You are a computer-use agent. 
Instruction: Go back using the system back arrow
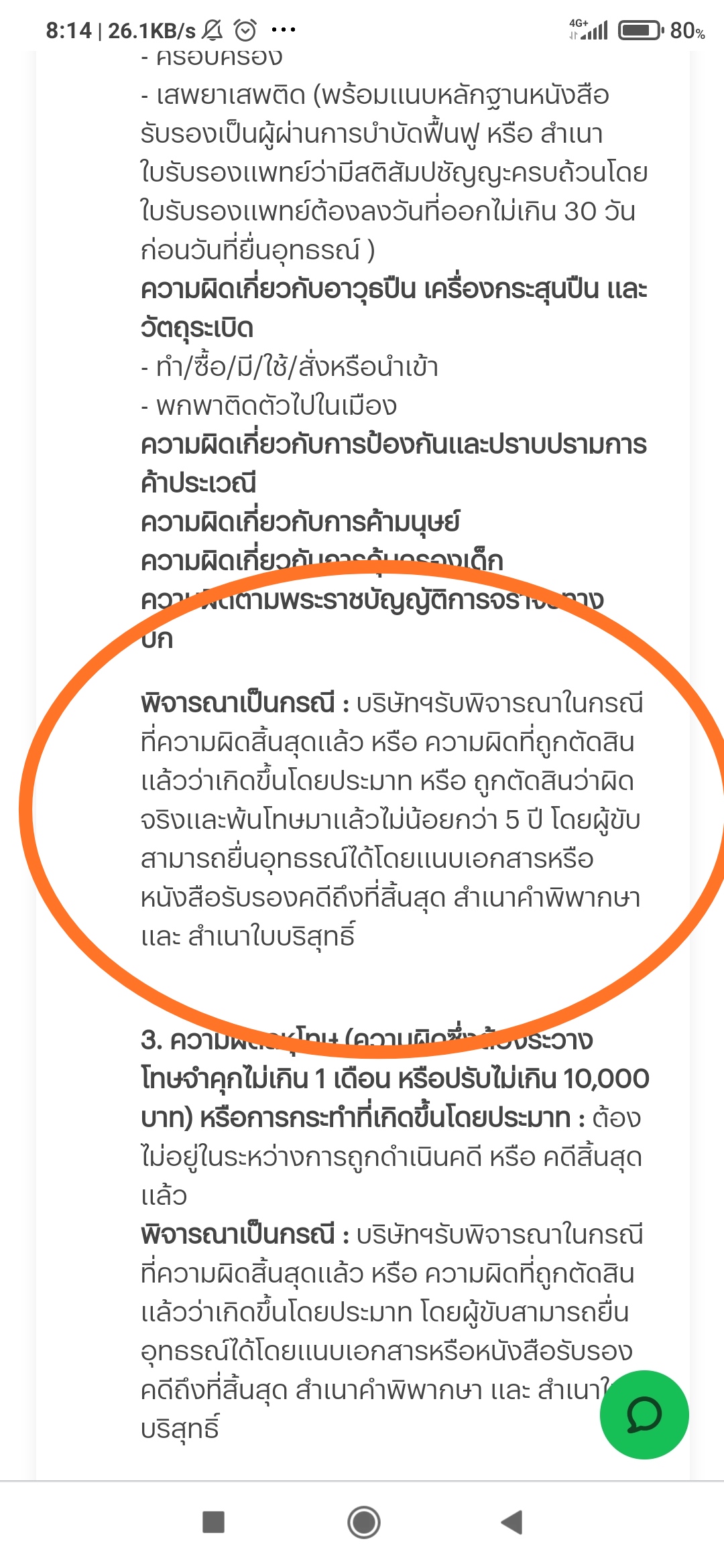[511, 1522]
